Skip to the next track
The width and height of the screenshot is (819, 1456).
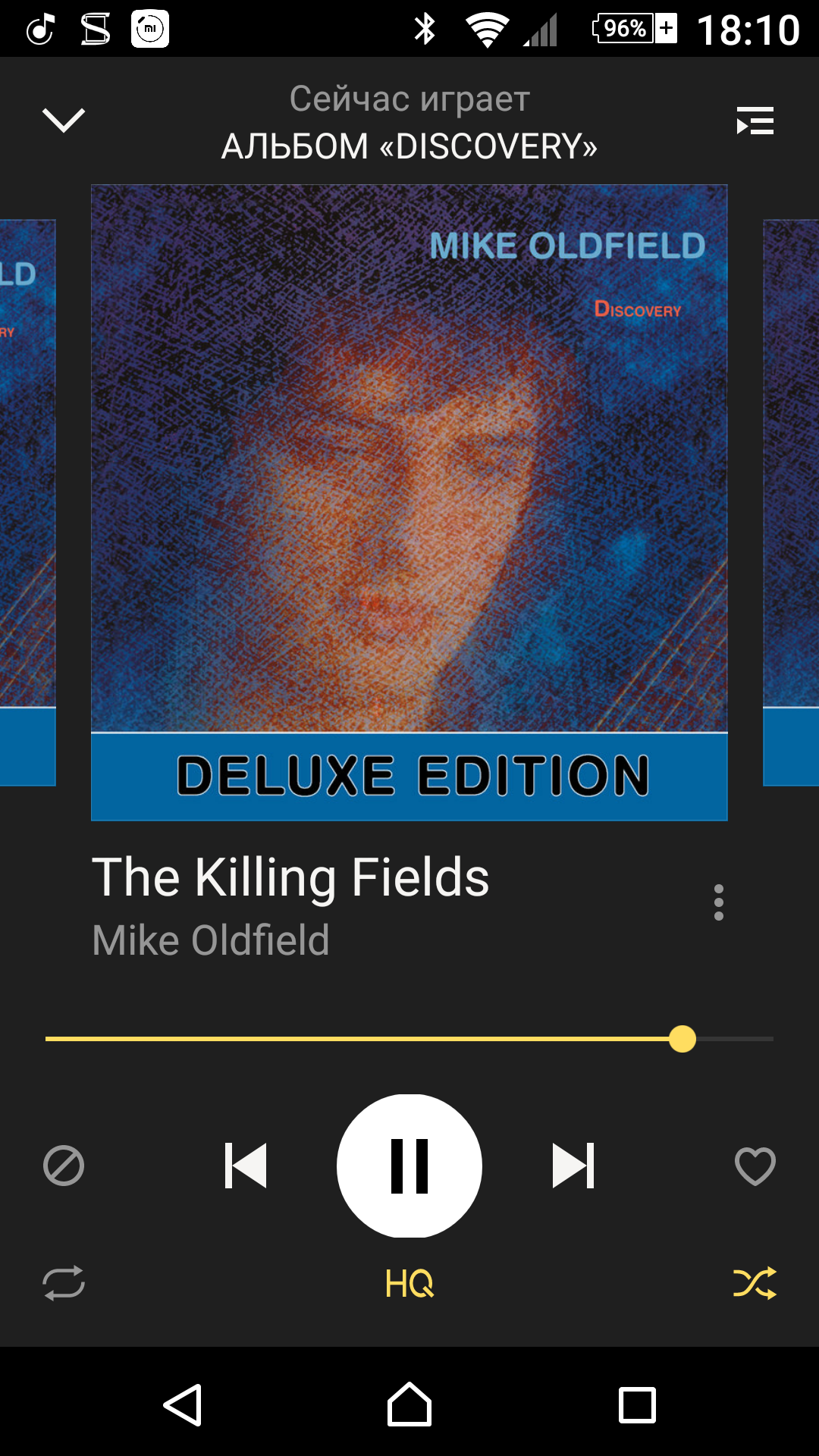(x=573, y=1166)
